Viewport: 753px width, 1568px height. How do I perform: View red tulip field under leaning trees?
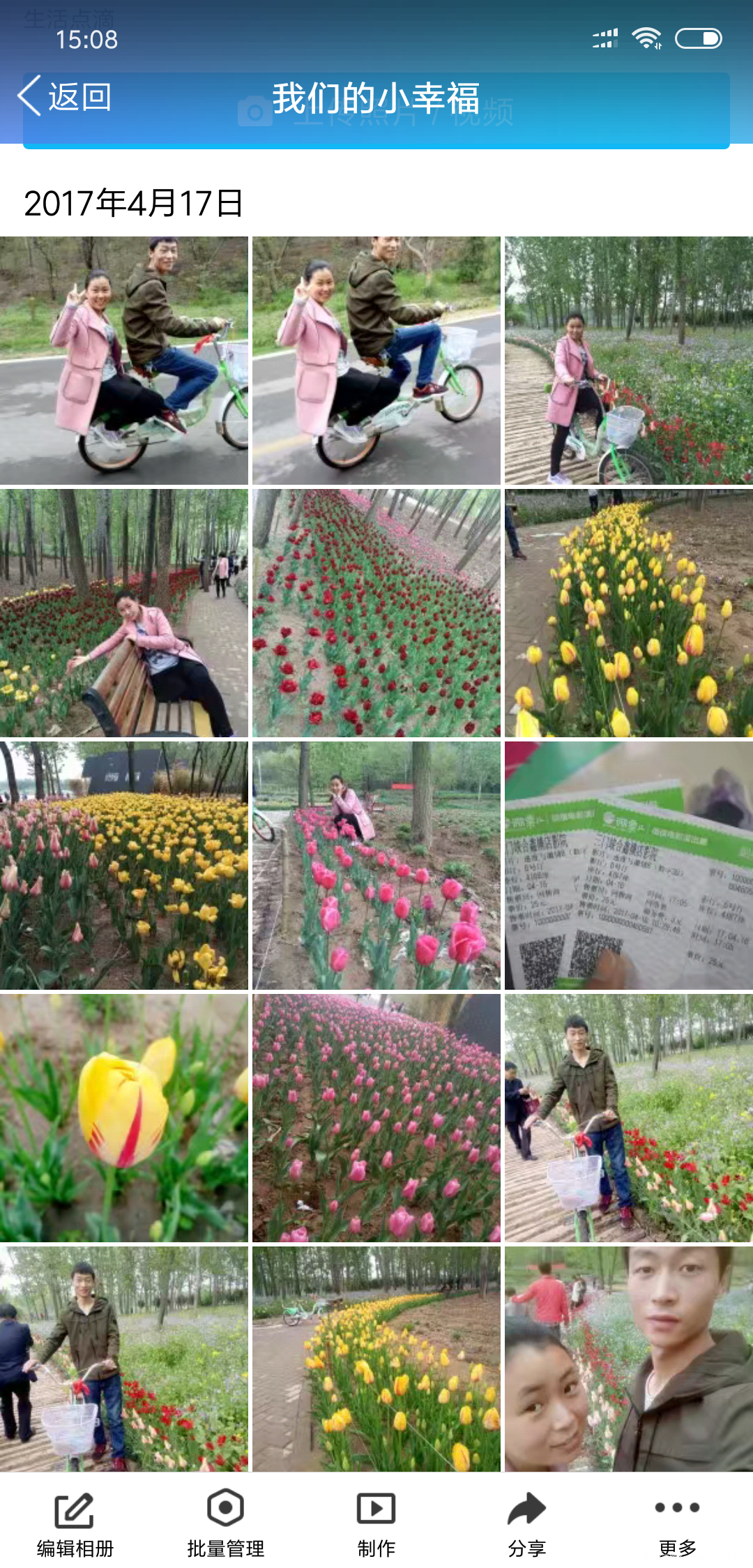click(x=376, y=612)
